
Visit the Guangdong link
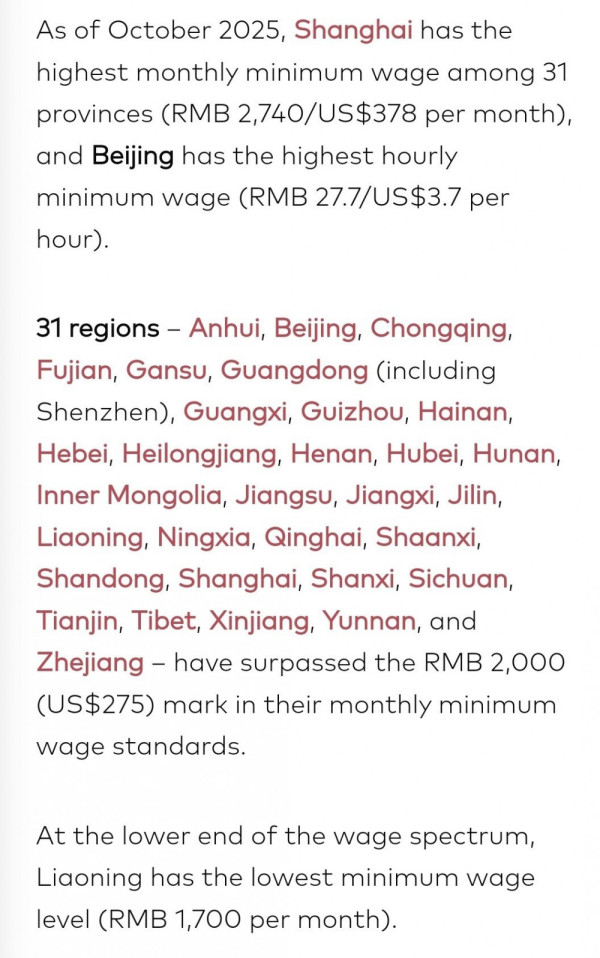pos(294,371)
